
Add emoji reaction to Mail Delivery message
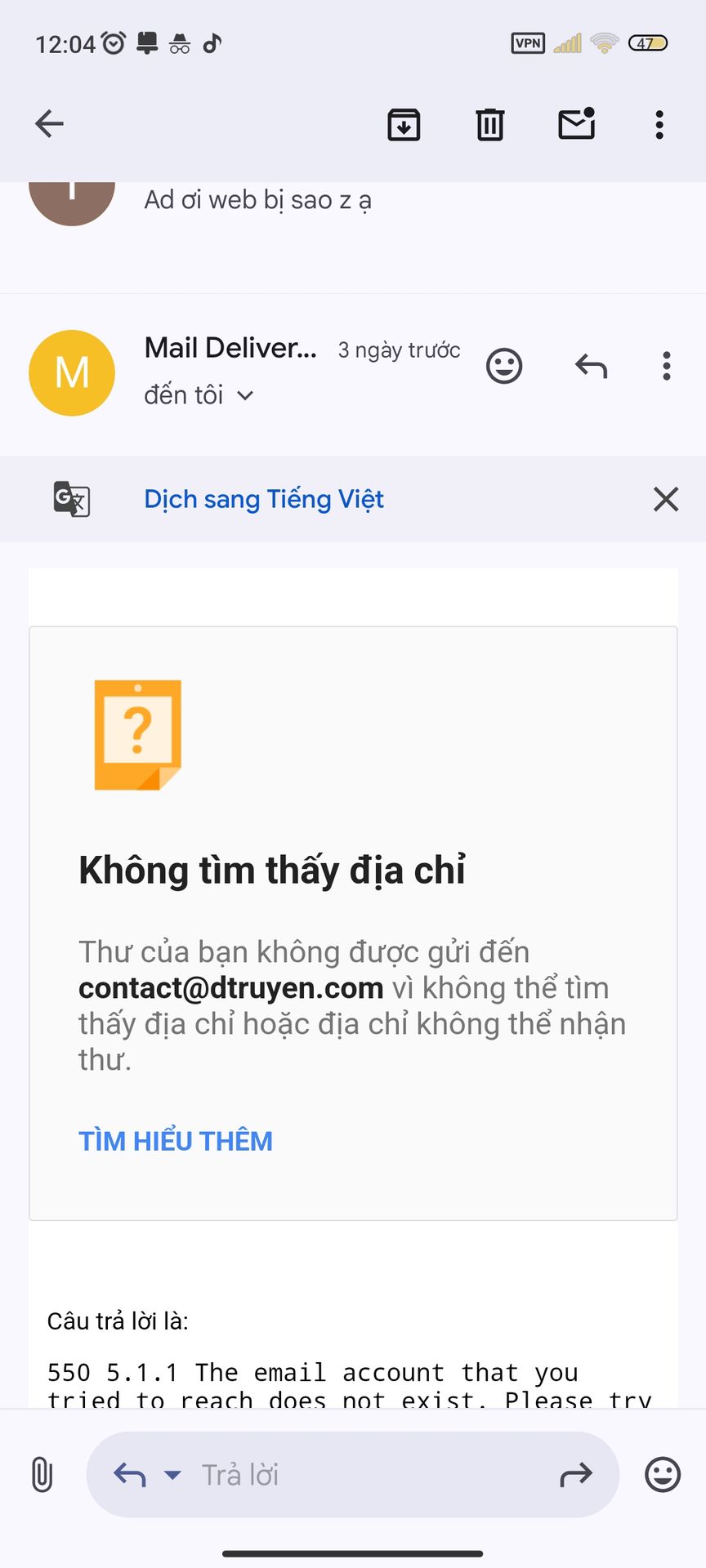click(504, 366)
